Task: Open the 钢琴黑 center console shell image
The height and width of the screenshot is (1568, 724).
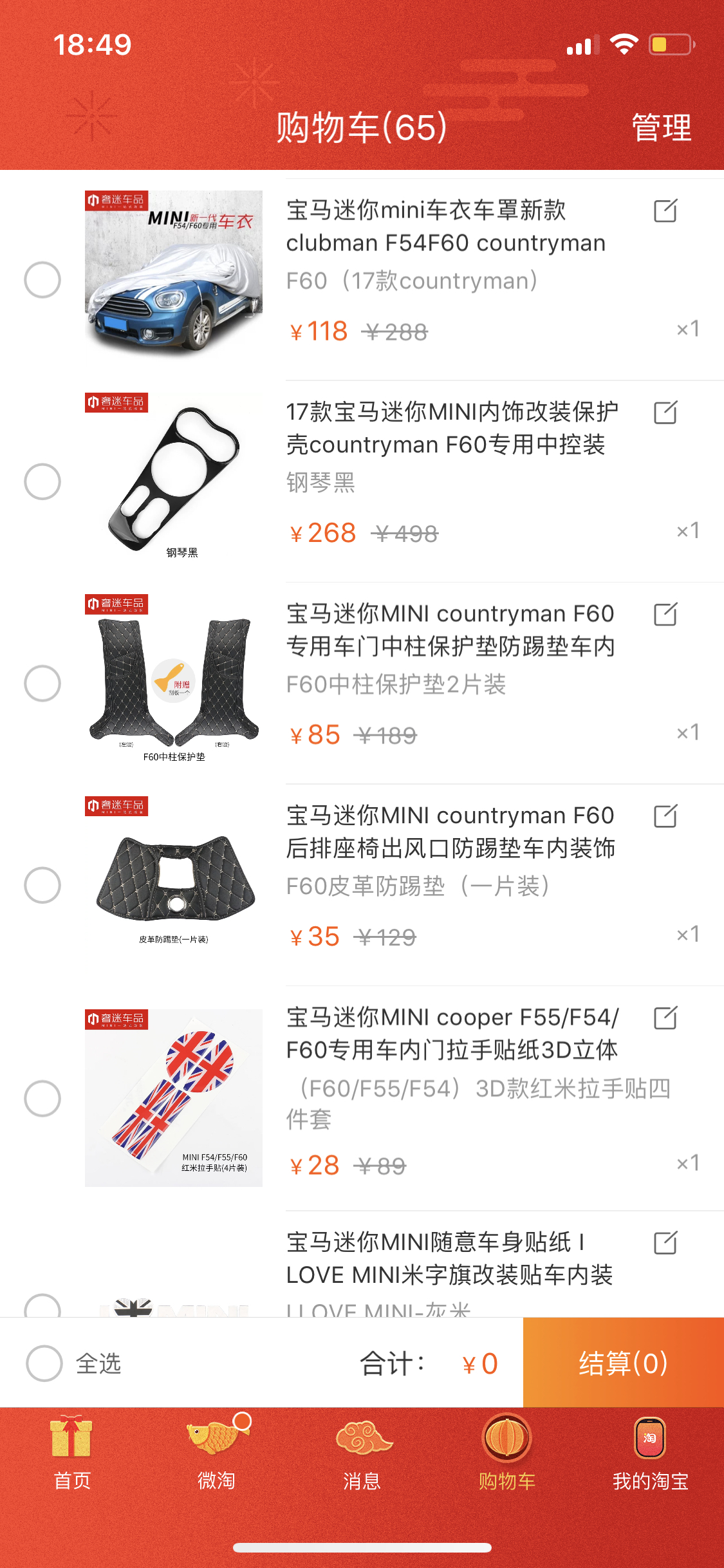Action: coord(174,476)
